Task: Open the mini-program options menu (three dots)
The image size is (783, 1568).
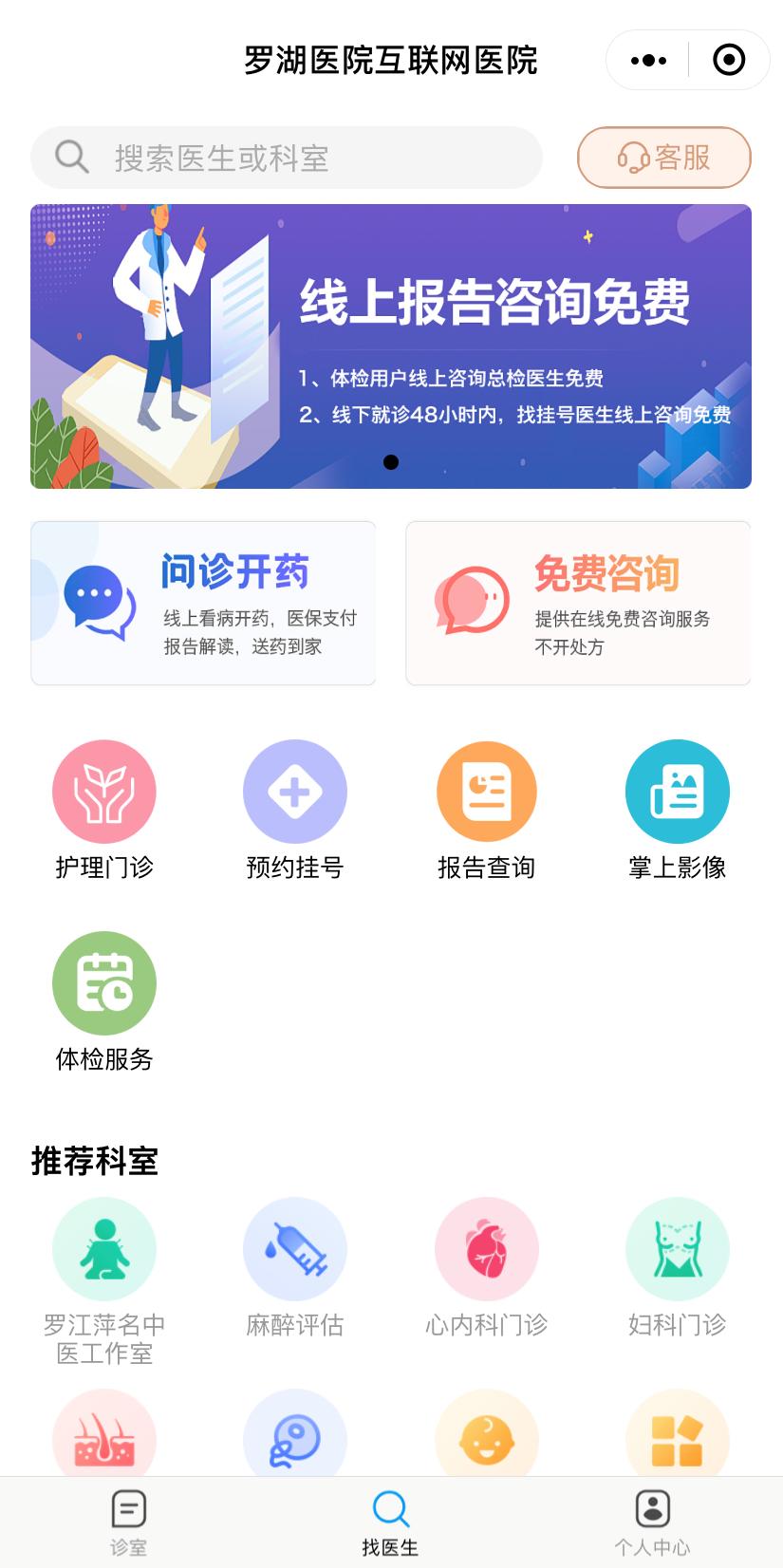Action: pyautogui.click(x=647, y=59)
